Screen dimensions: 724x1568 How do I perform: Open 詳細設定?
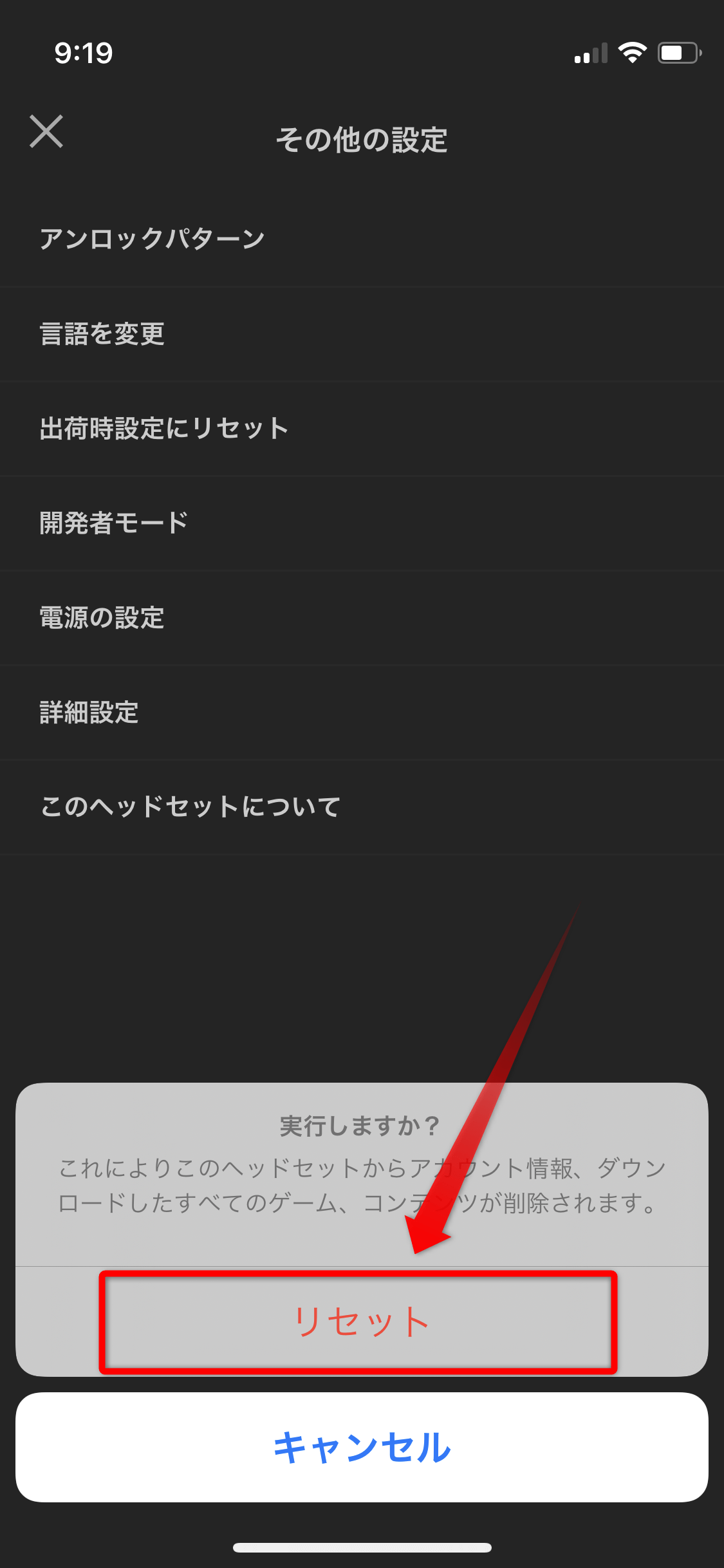[x=89, y=712]
